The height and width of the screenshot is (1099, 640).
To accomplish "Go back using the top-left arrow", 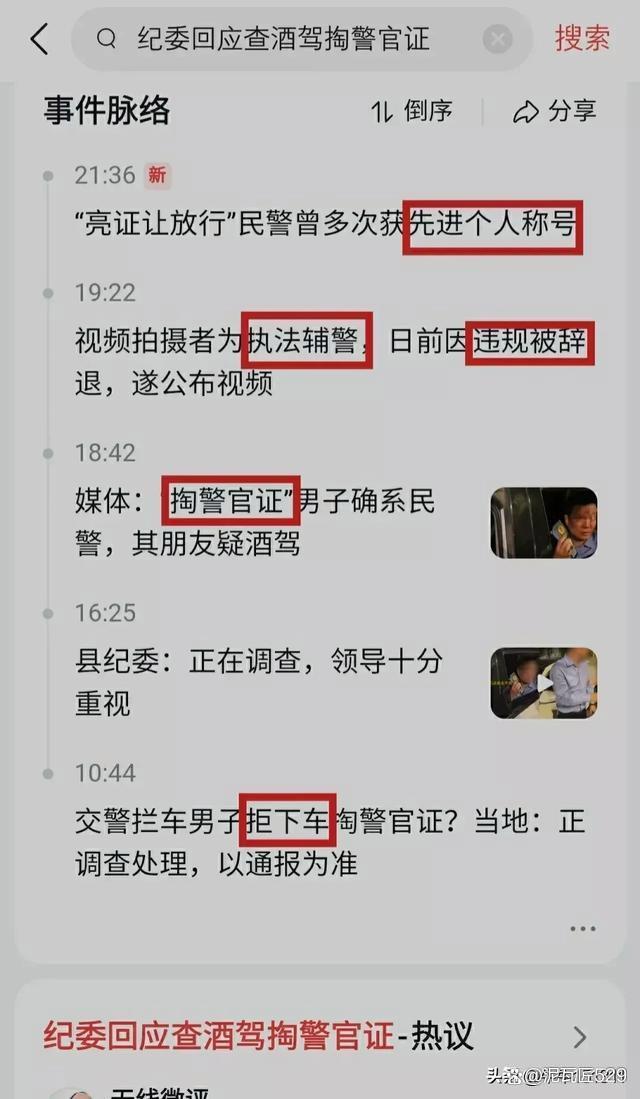I will tap(39, 40).
